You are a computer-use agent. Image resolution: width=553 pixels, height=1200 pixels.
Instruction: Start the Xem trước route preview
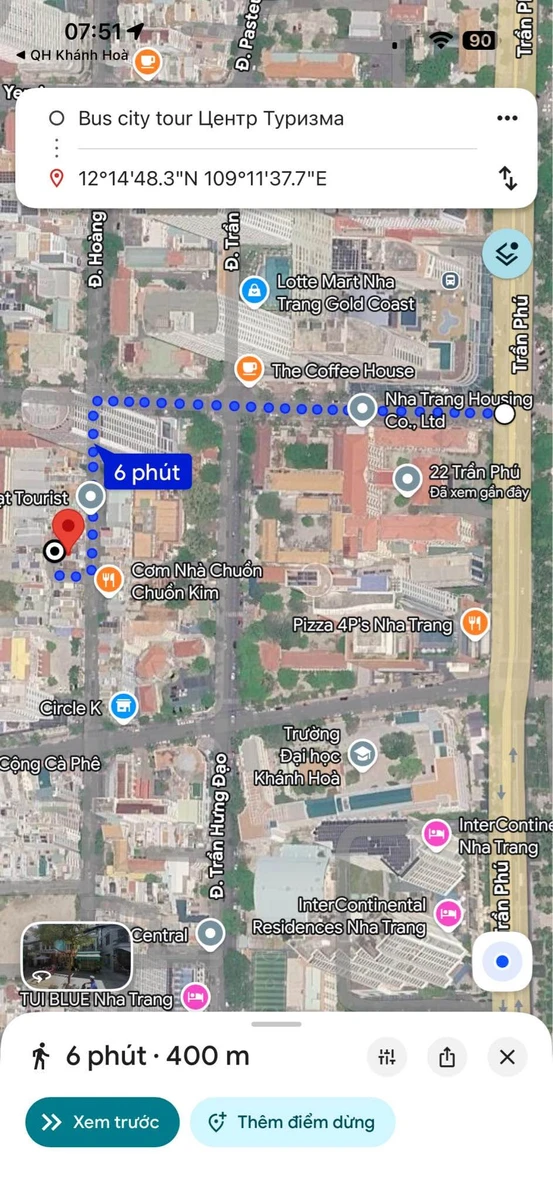coord(102,1122)
